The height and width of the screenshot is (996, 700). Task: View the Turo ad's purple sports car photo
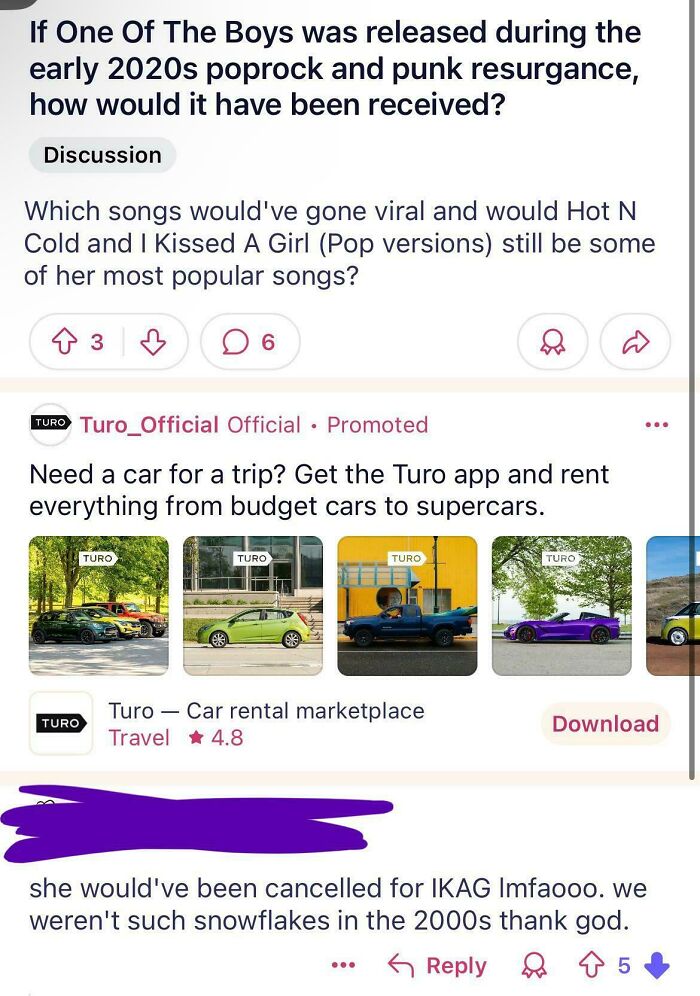point(561,606)
